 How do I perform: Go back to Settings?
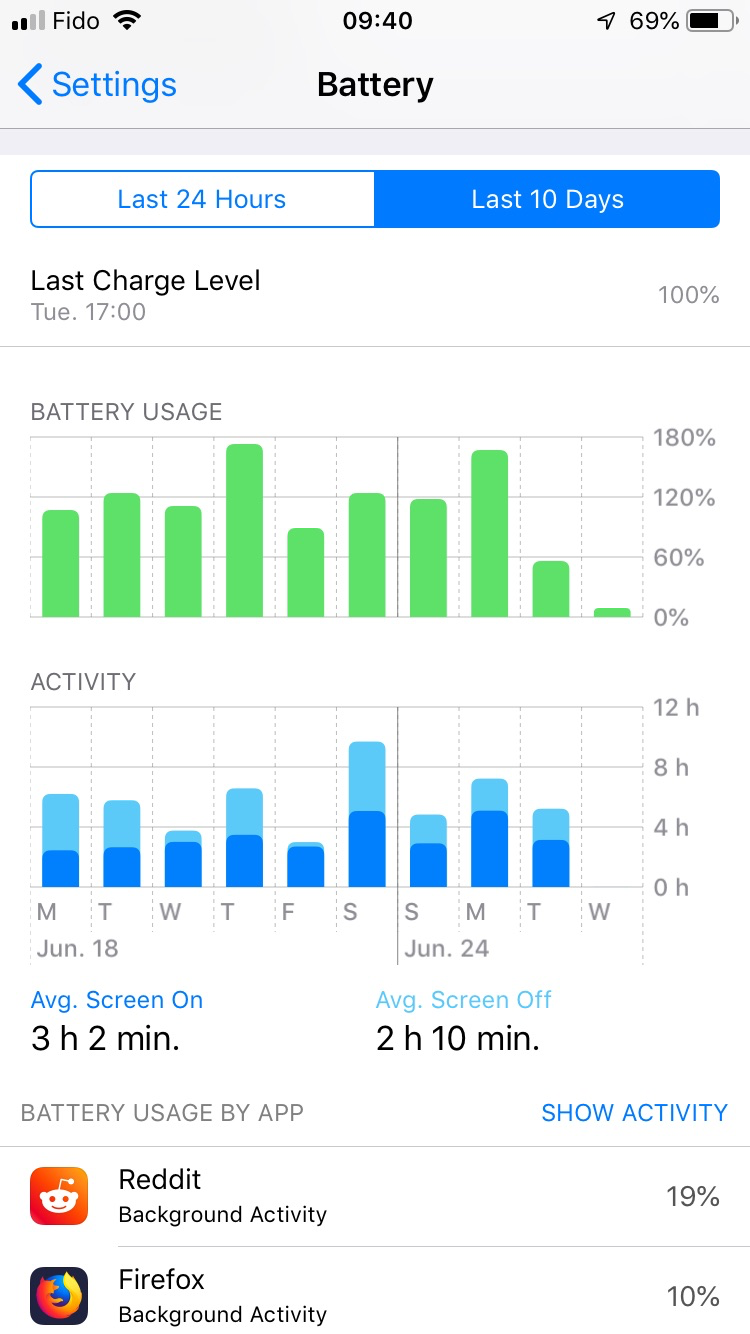tap(97, 85)
